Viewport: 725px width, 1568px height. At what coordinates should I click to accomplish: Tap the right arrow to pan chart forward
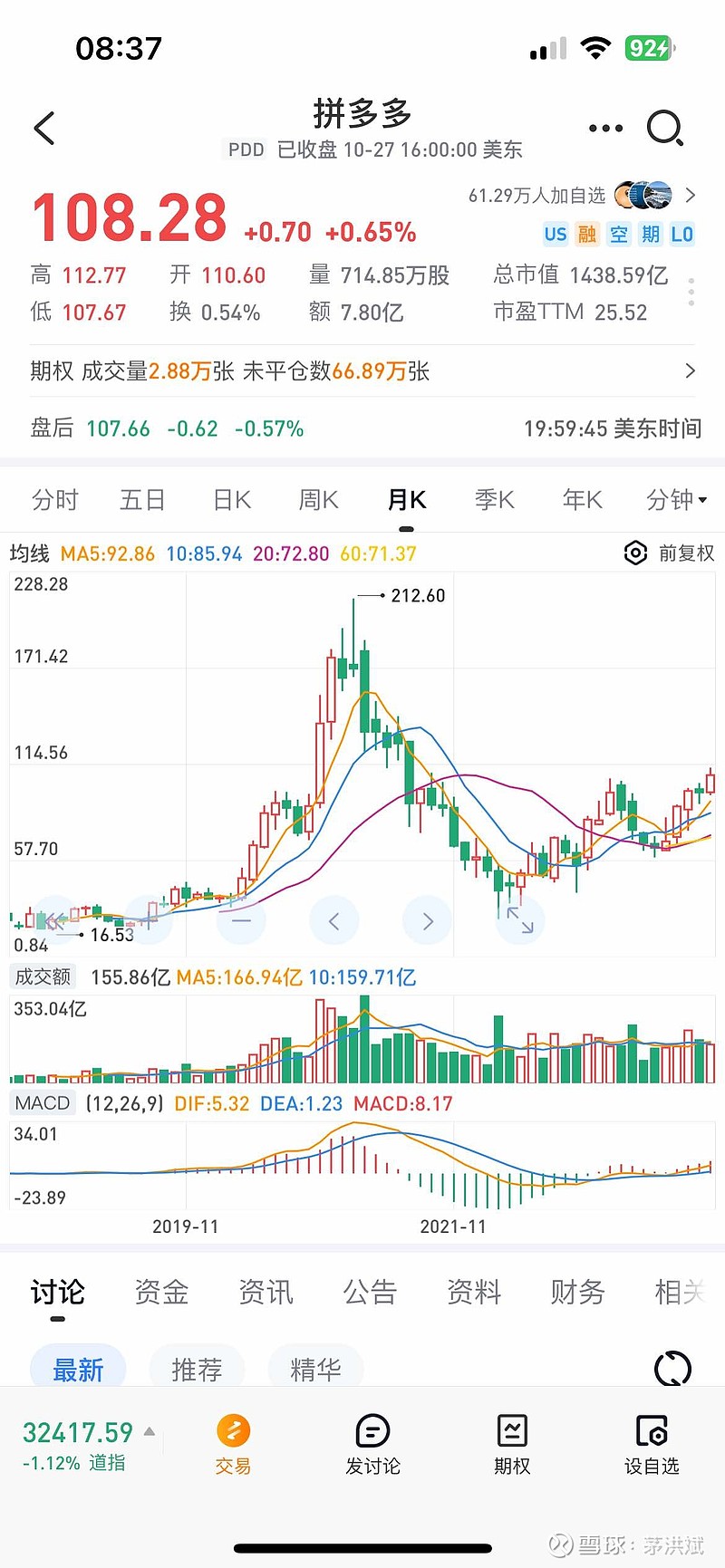427,920
